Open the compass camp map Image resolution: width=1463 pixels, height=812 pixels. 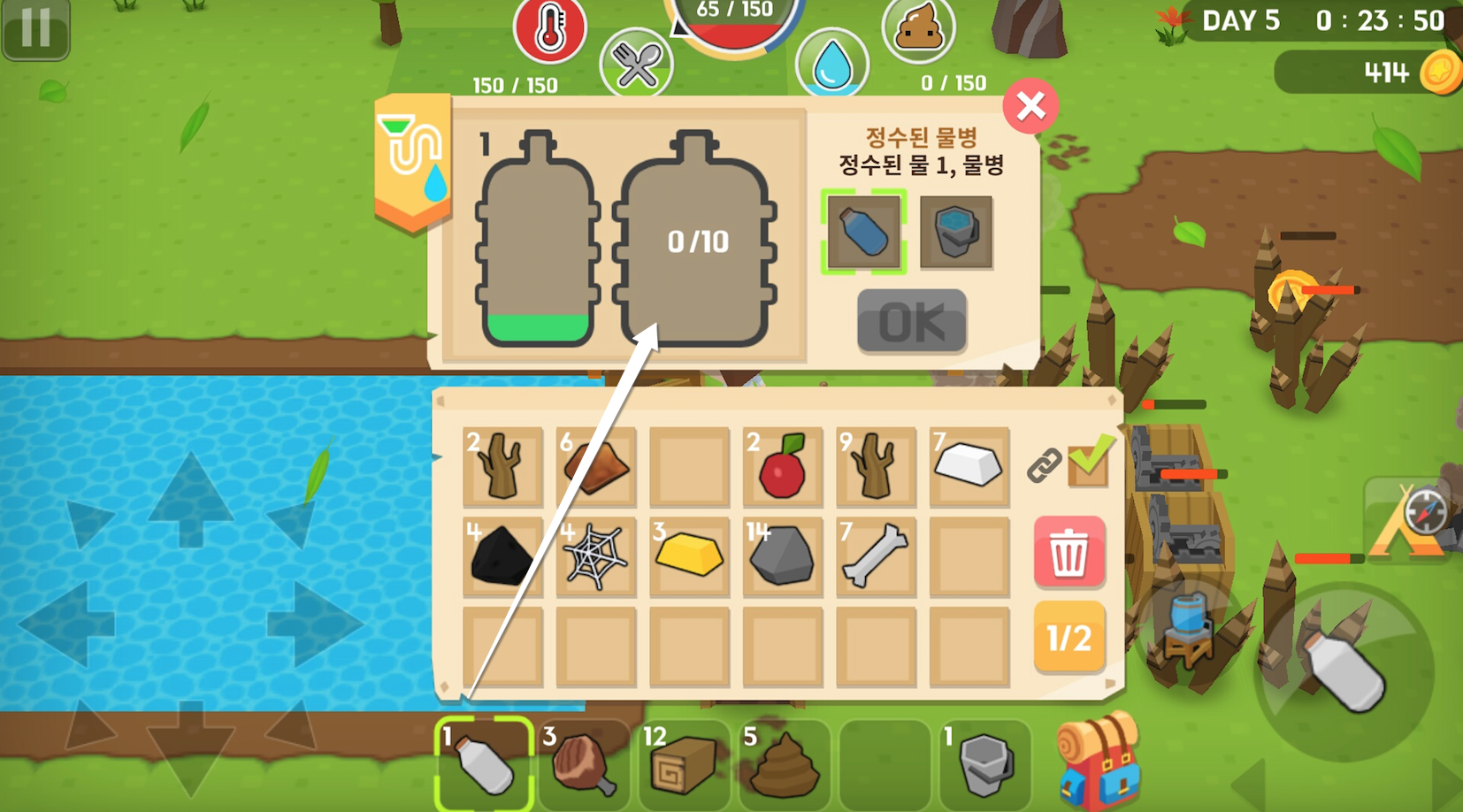[1413, 522]
